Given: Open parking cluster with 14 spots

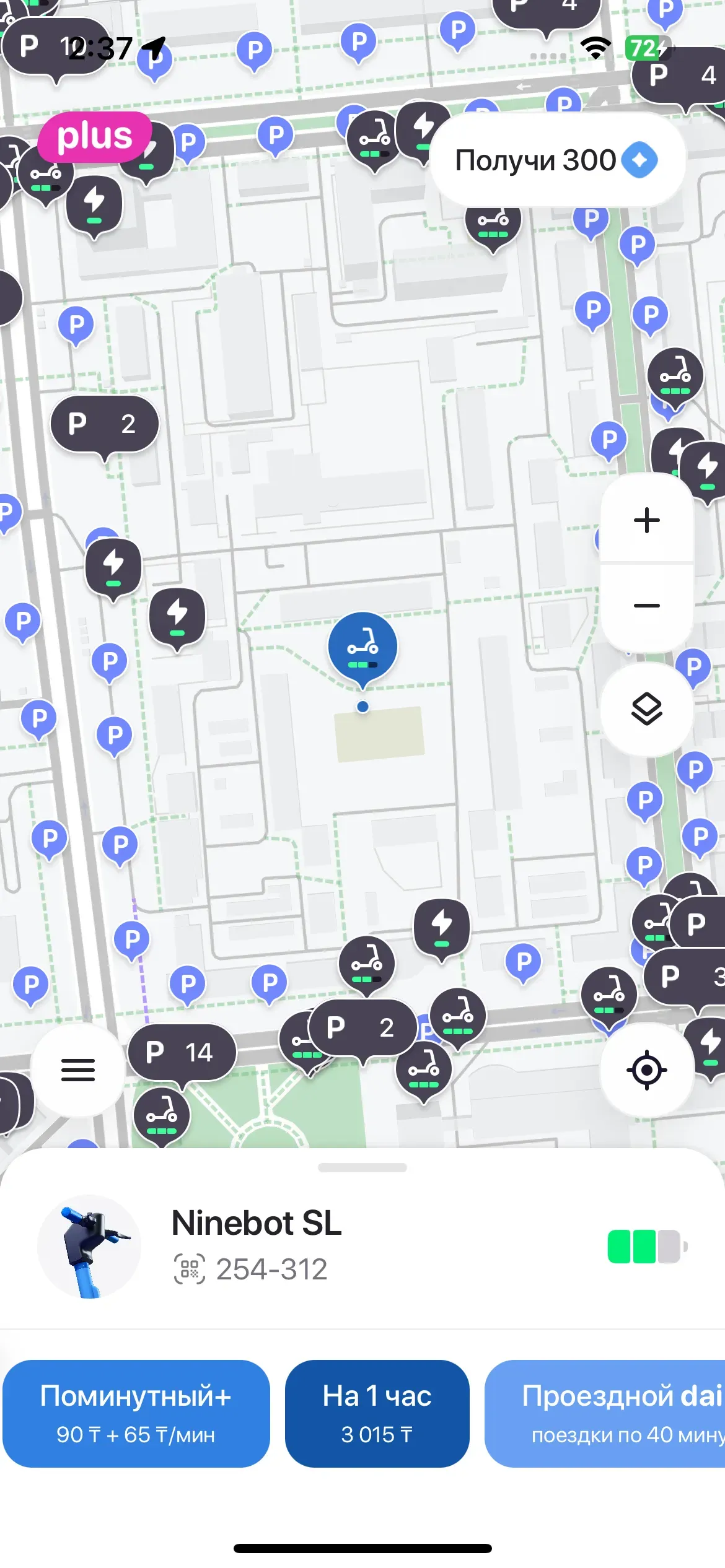Looking at the screenshot, I should 182,1052.
